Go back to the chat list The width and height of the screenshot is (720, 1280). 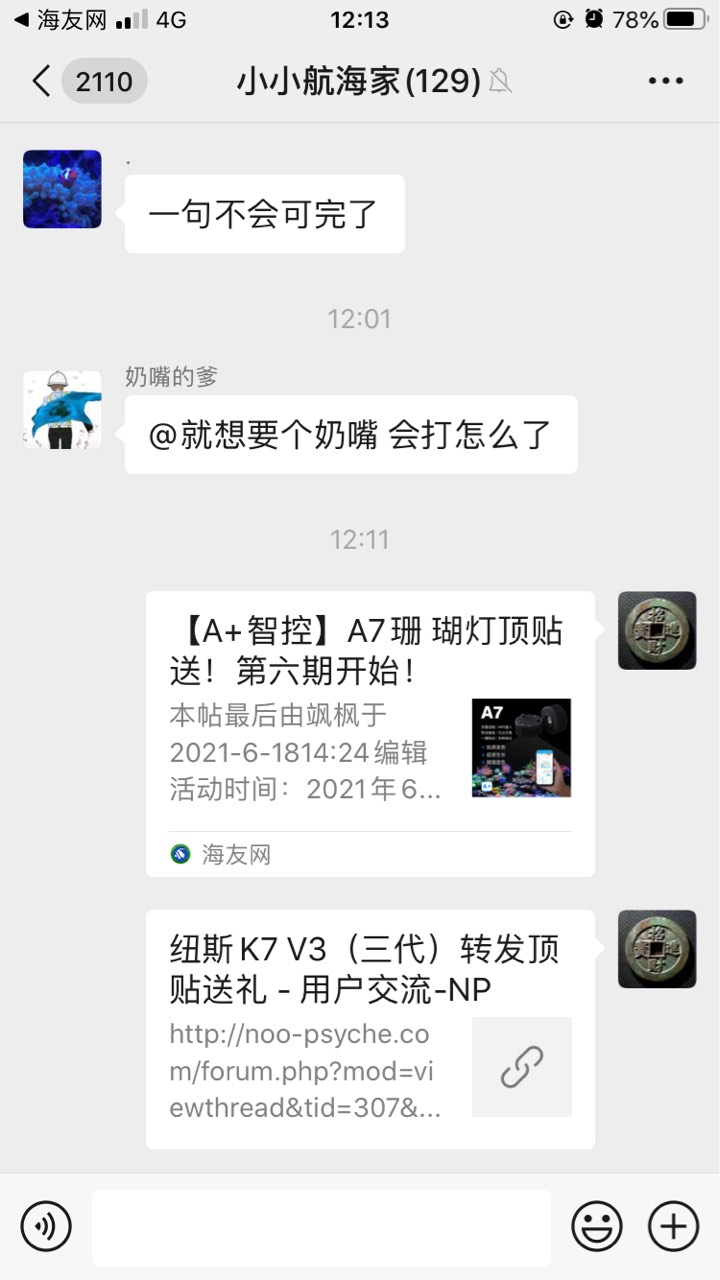pos(42,81)
